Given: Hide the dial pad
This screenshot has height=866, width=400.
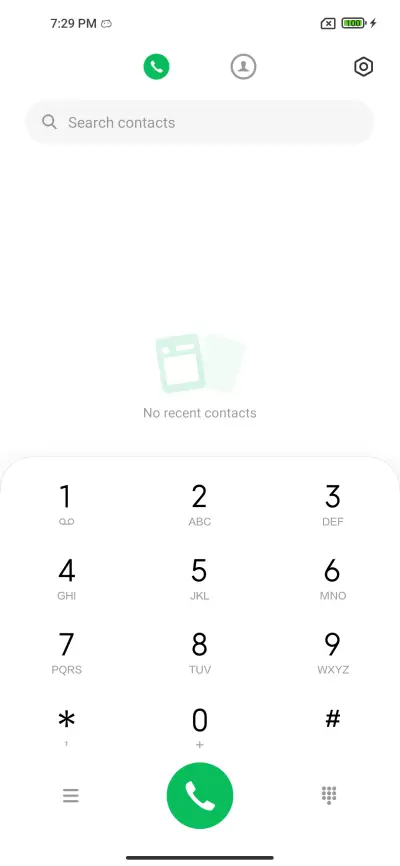Looking at the screenshot, I should click(x=329, y=795).
